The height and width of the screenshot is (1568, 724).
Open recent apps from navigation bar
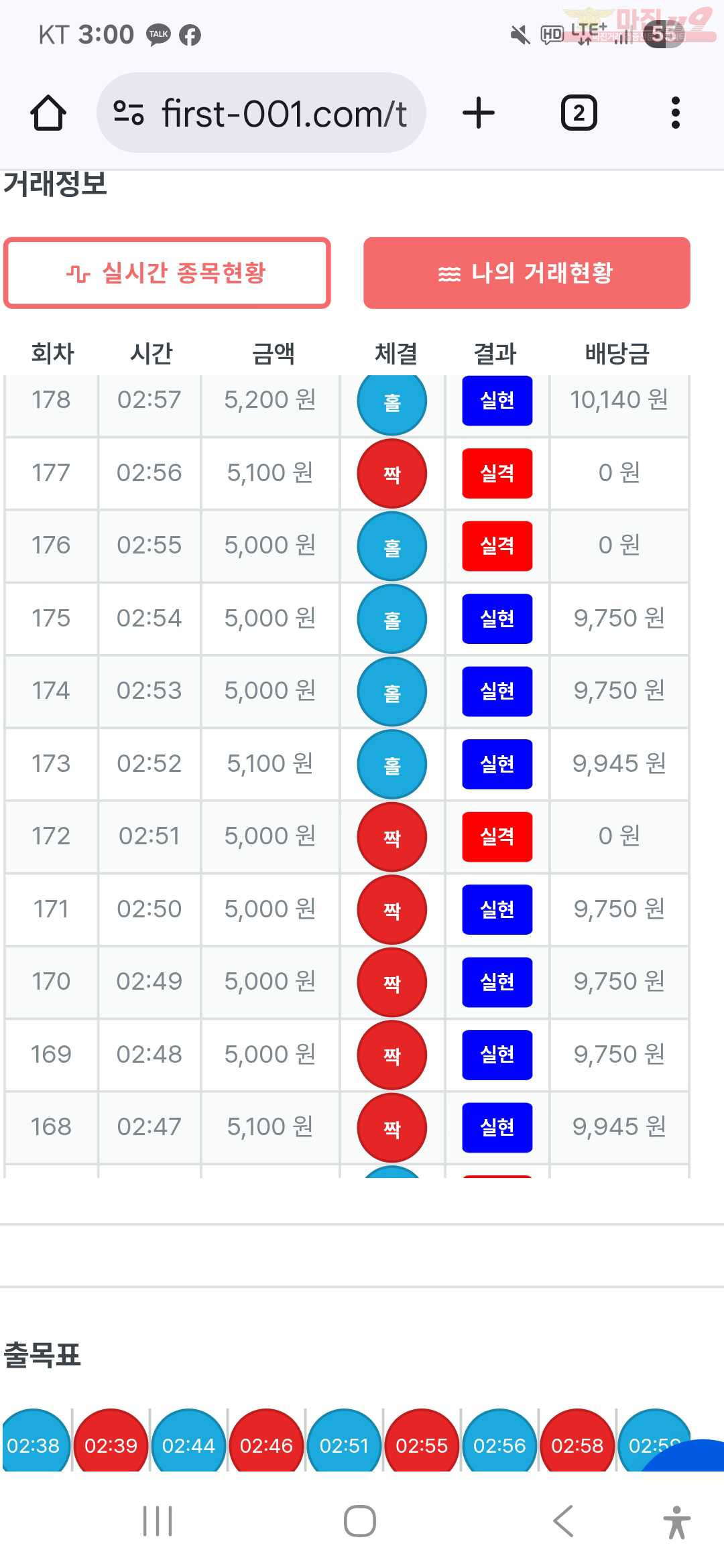point(158,1521)
